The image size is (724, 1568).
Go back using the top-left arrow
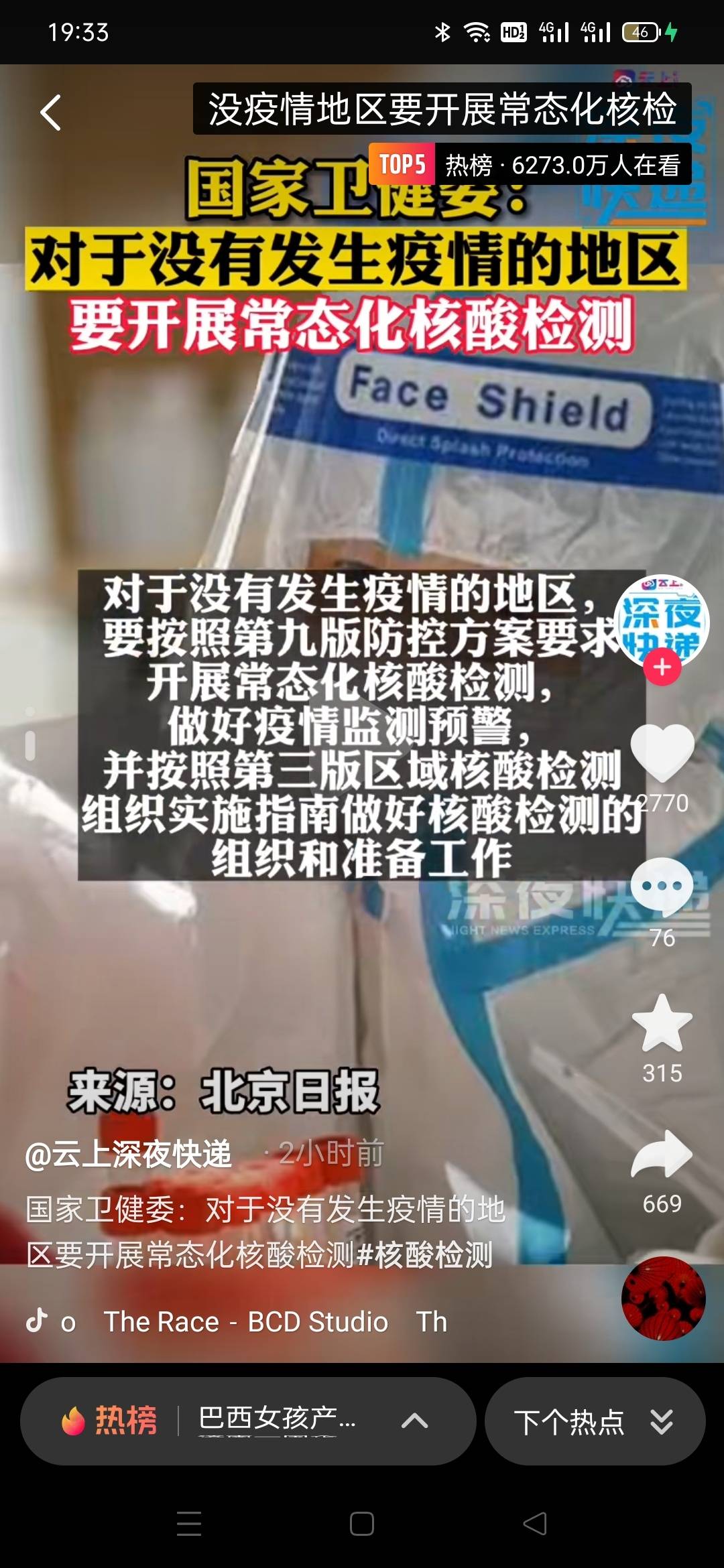51,113
